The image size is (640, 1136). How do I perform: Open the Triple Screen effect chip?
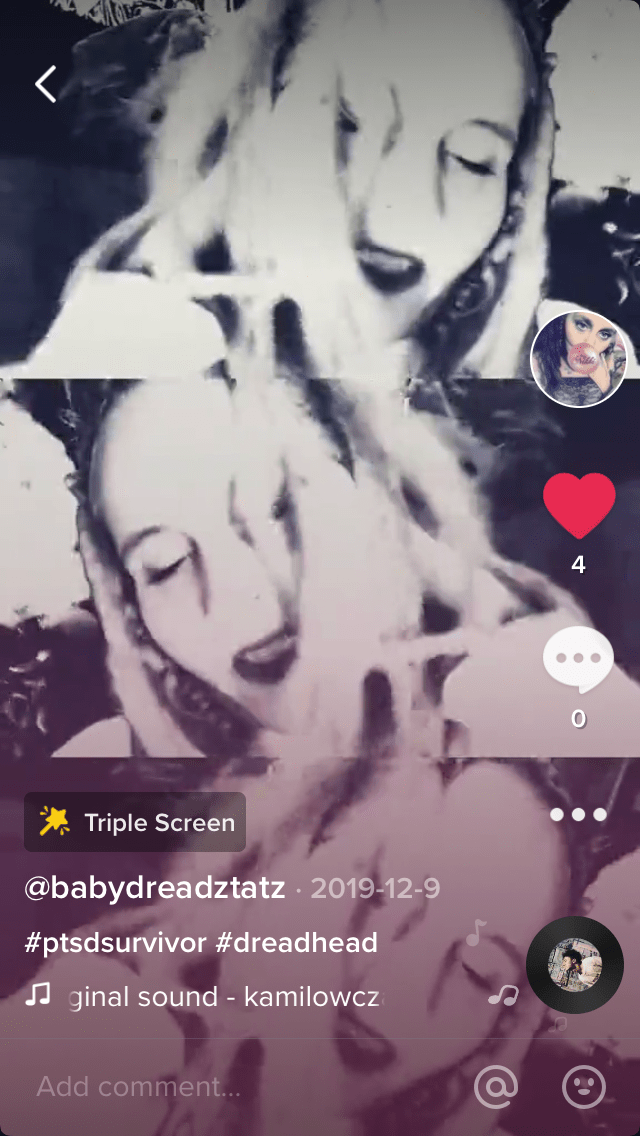coord(135,822)
